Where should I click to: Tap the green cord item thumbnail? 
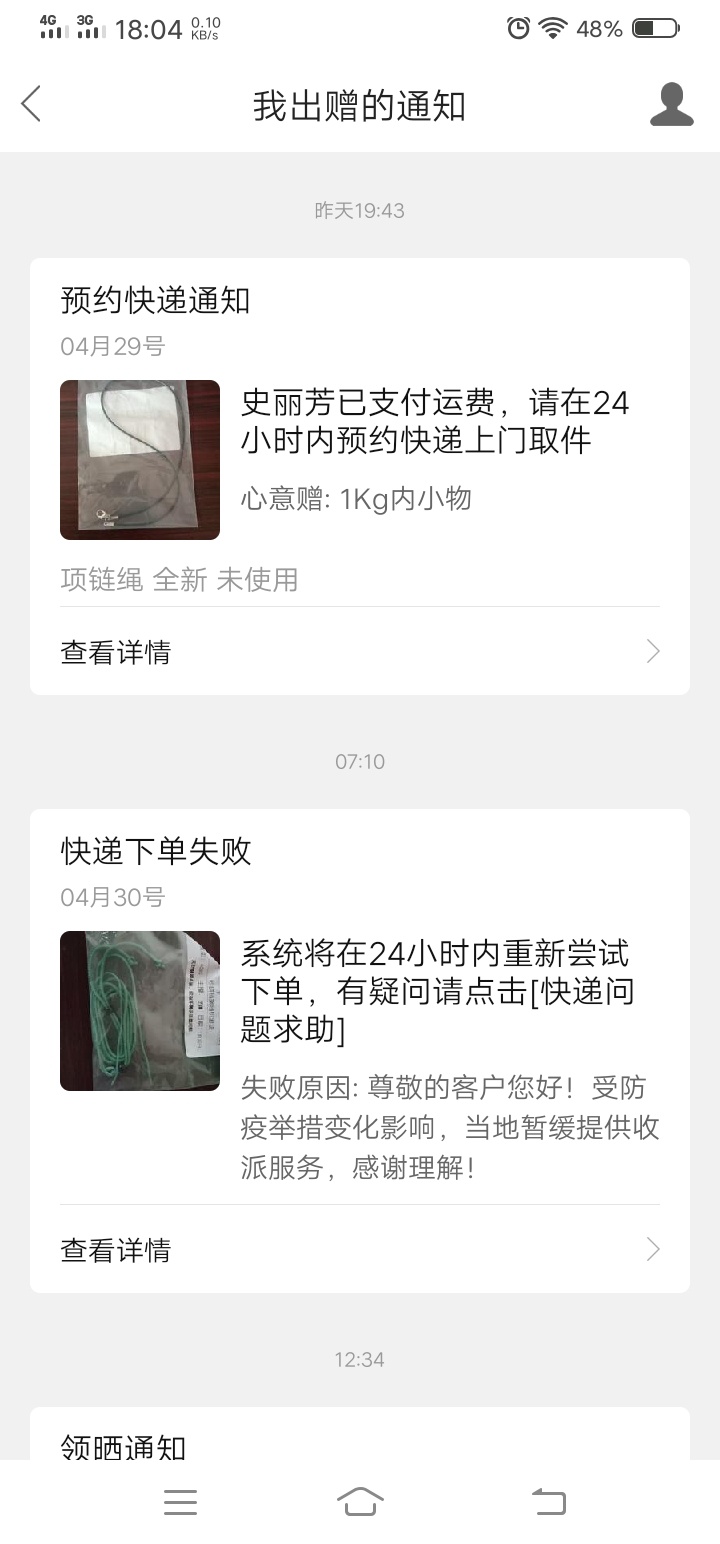140,1010
